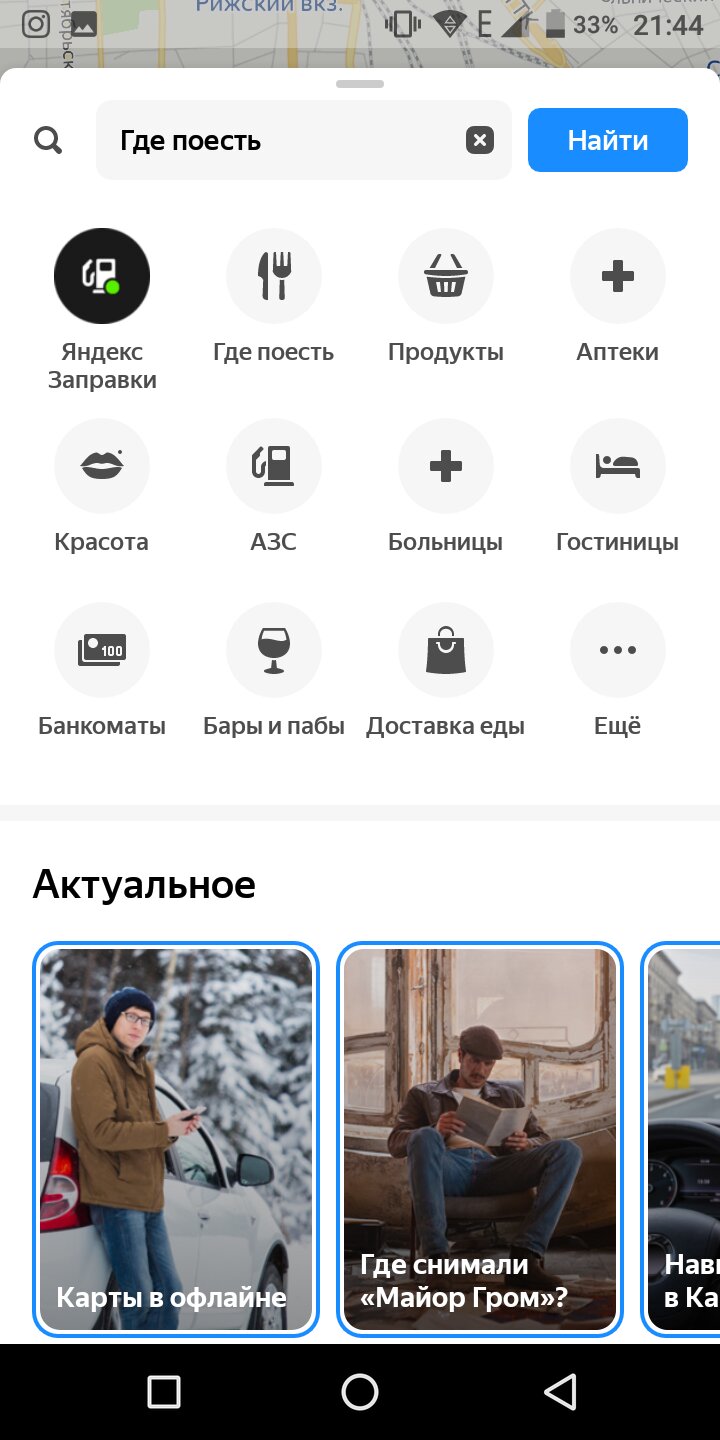Find nearby Аптеки
The image size is (720, 1440).
tap(618, 276)
